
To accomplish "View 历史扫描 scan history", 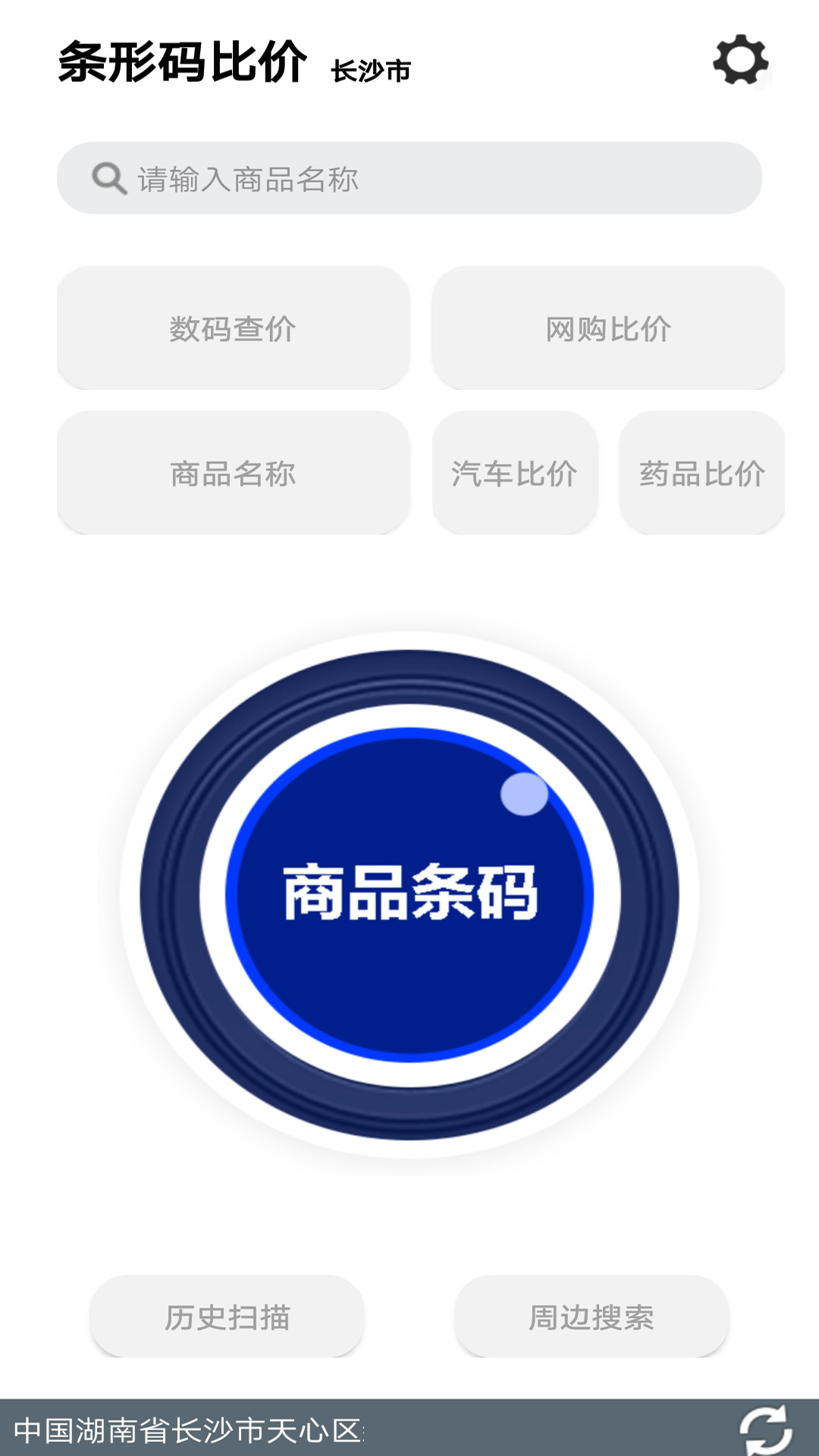I will click(x=227, y=1317).
